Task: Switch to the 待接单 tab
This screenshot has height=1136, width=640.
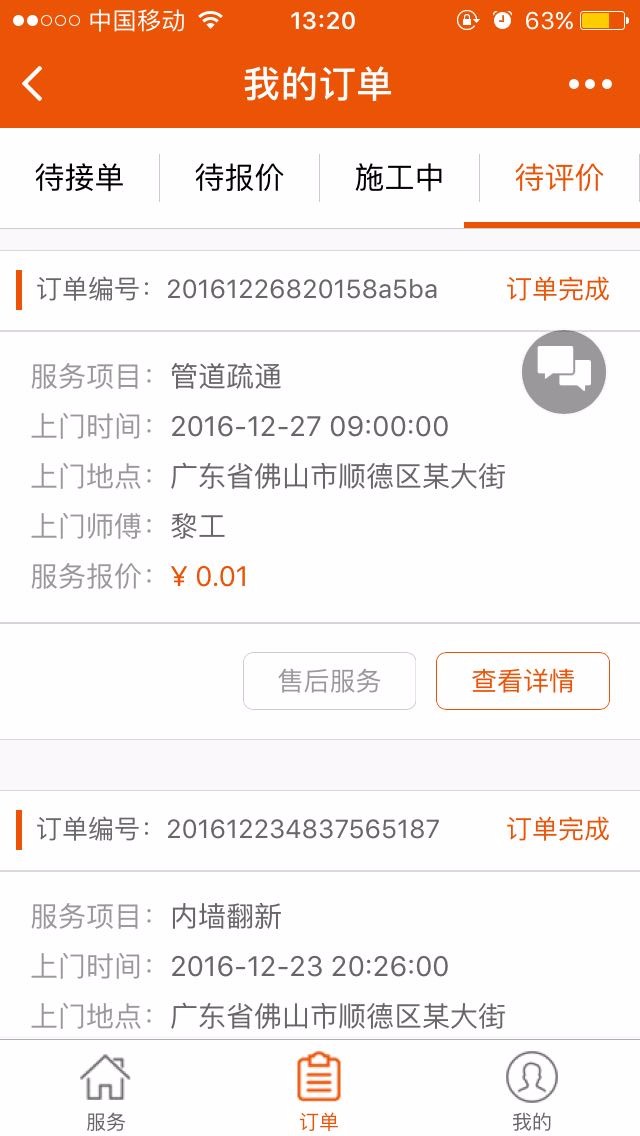Action: (x=79, y=178)
